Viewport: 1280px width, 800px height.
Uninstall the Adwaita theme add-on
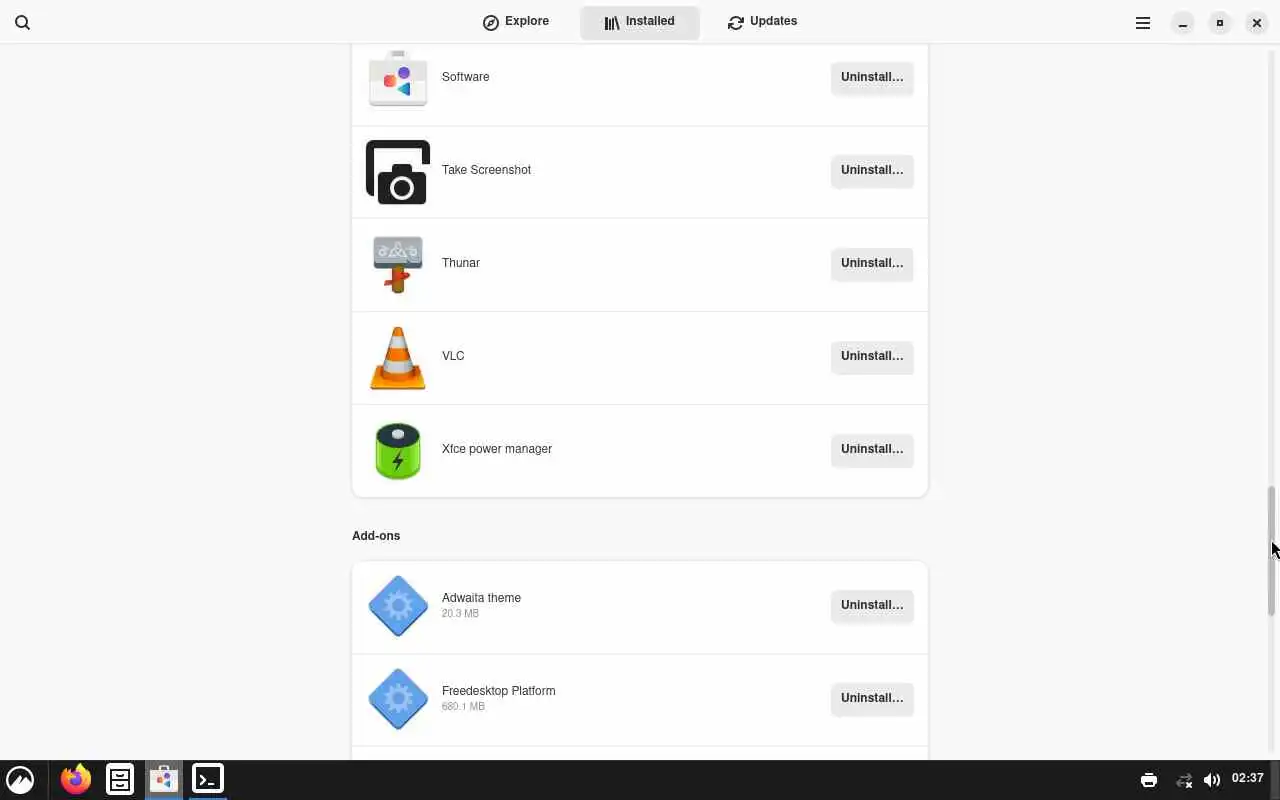(x=871, y=605)
